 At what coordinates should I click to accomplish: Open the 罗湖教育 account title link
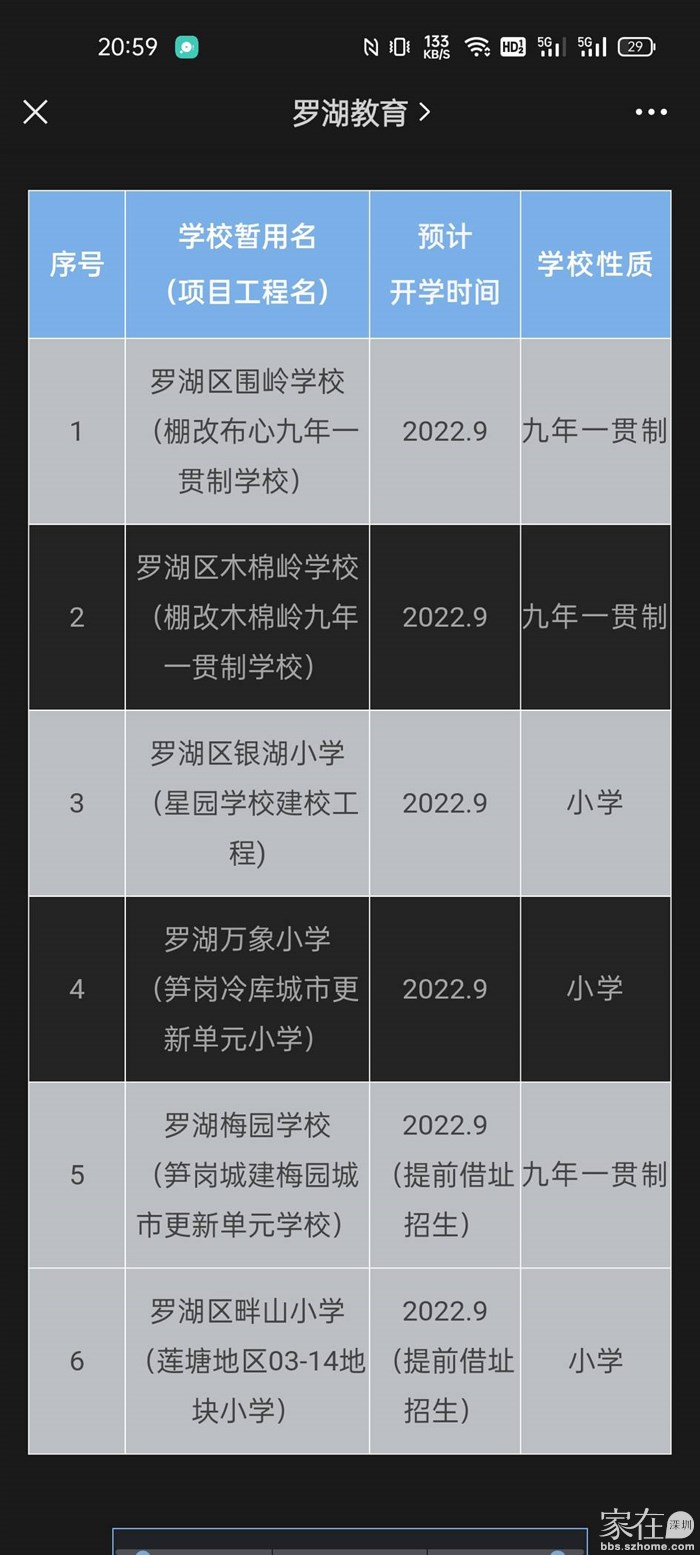360,113
